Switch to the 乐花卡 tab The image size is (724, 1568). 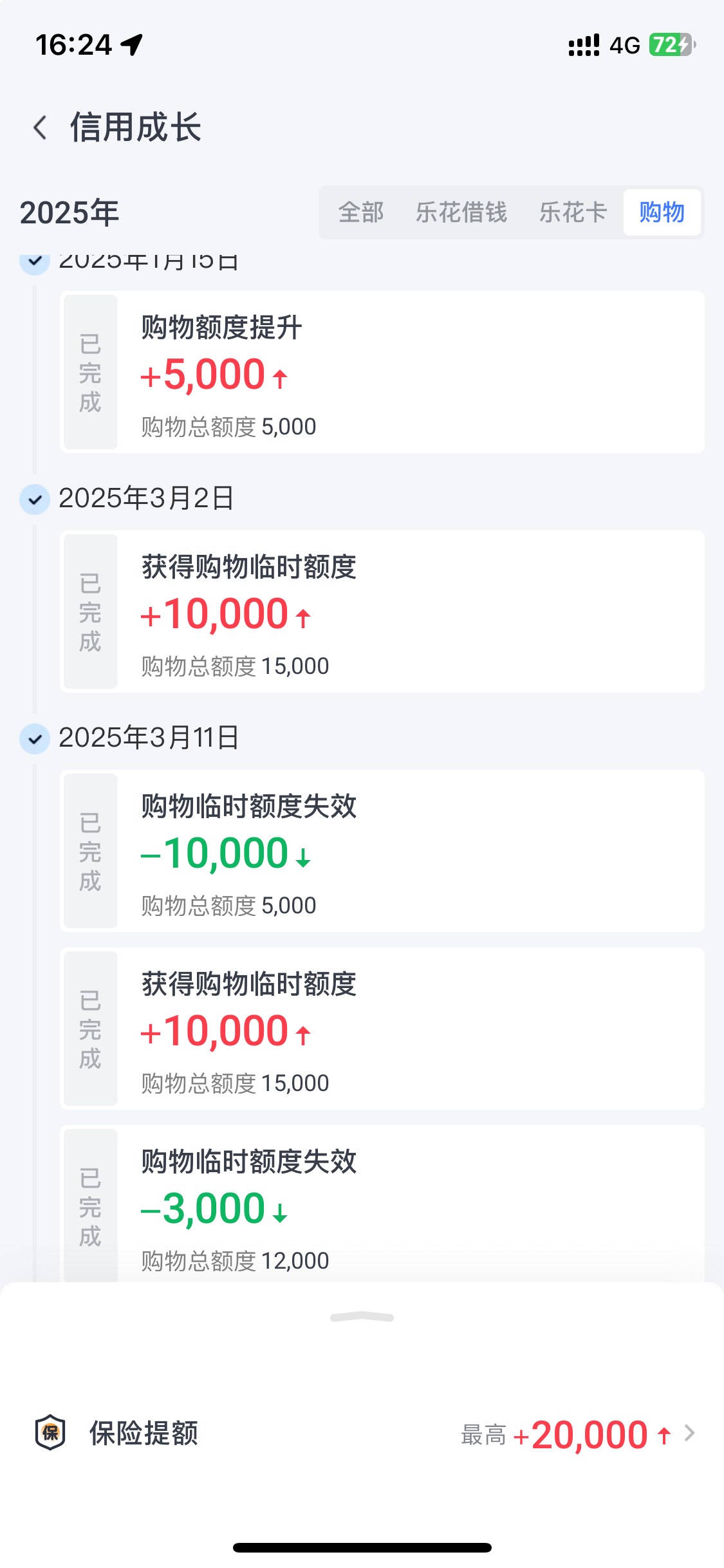click(573, 212)
